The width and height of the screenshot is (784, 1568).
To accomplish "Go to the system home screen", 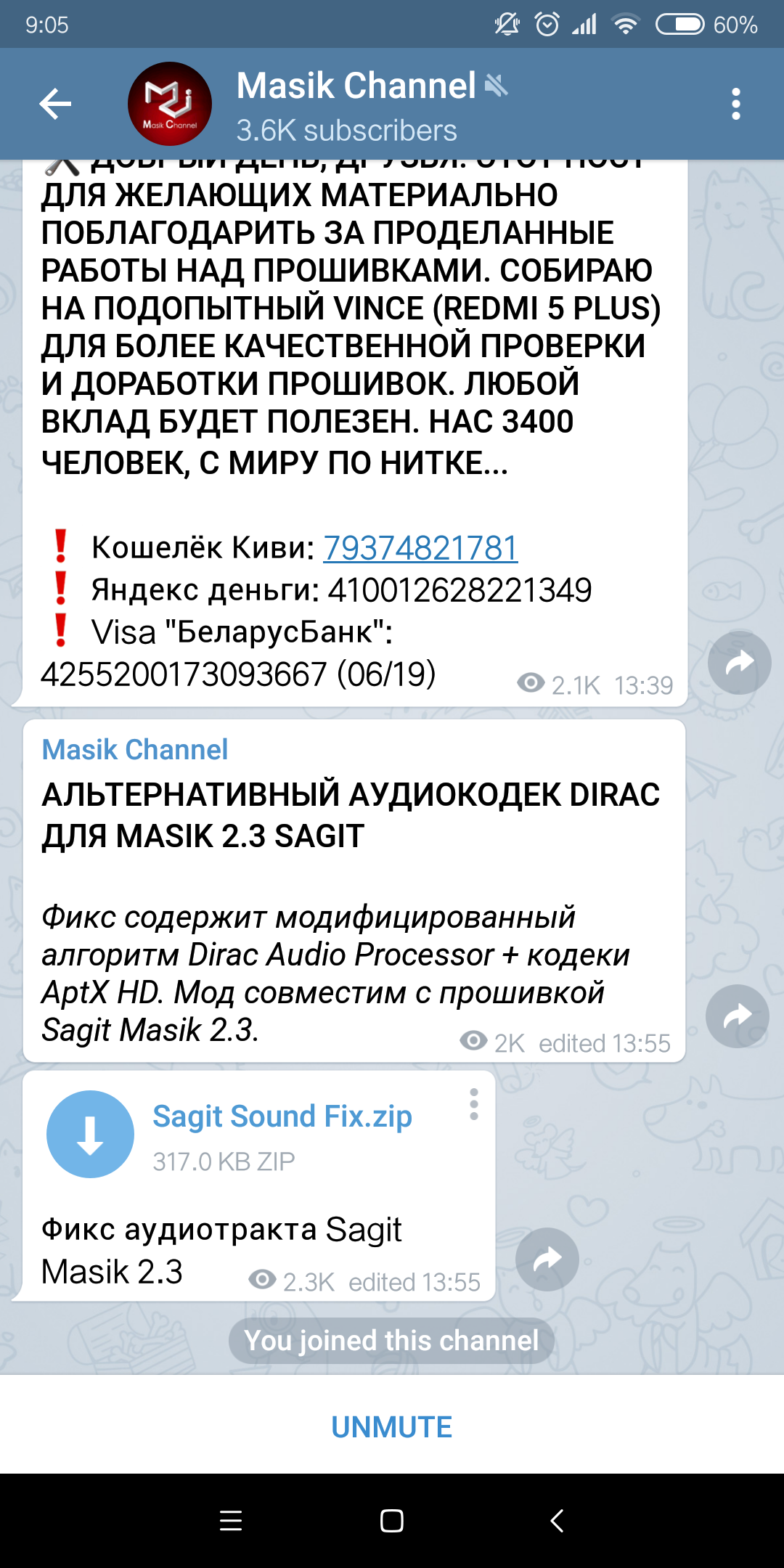I will point(392,1521).
